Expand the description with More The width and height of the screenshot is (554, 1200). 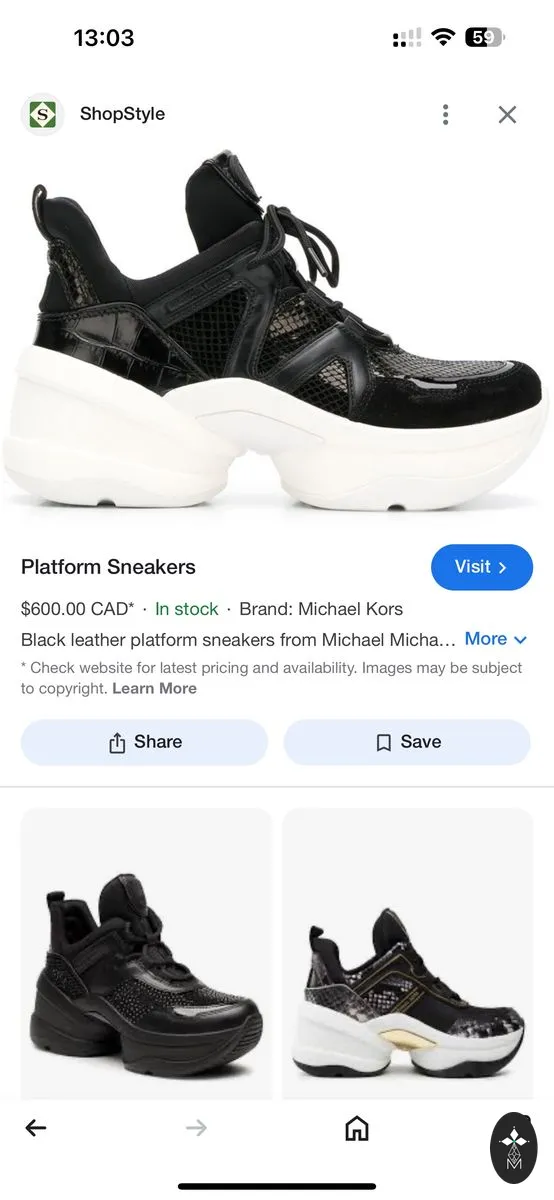(x=496, y=639)
